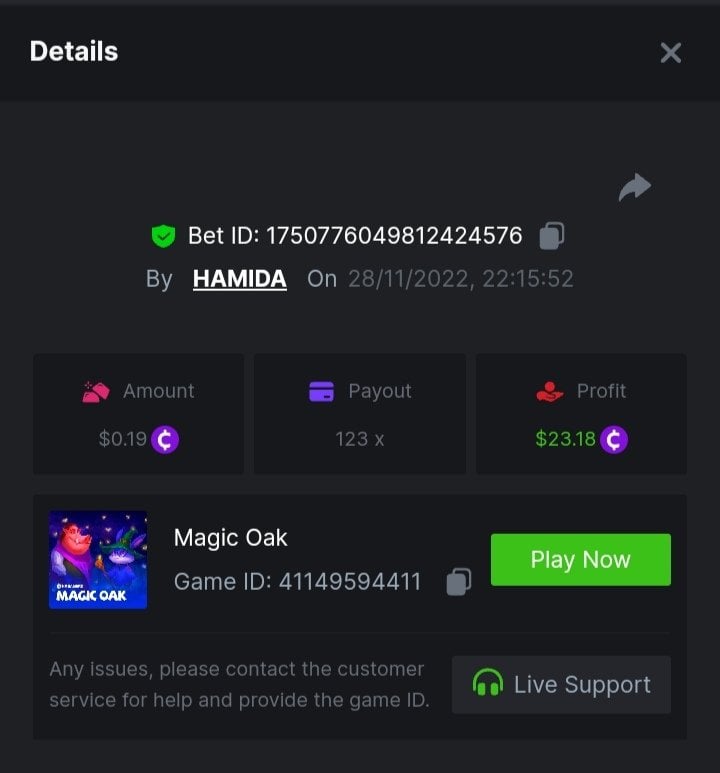Image resolution: width=720 pixels, height=773 pixels.
Task: Contact Live Support
Action: 561,685
